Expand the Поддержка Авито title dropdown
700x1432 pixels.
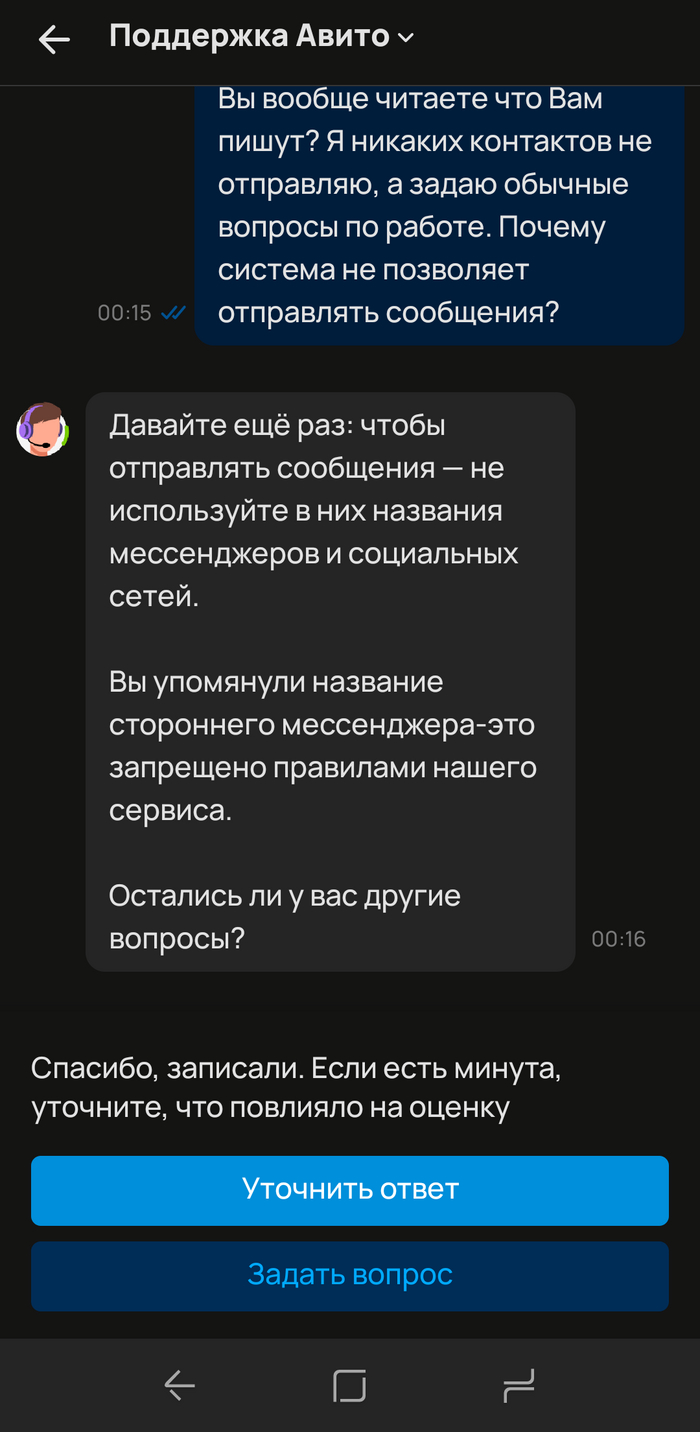[405, 38]
